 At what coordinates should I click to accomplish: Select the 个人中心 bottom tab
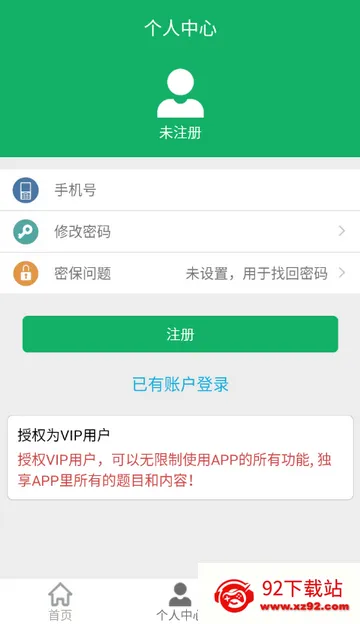178,601
